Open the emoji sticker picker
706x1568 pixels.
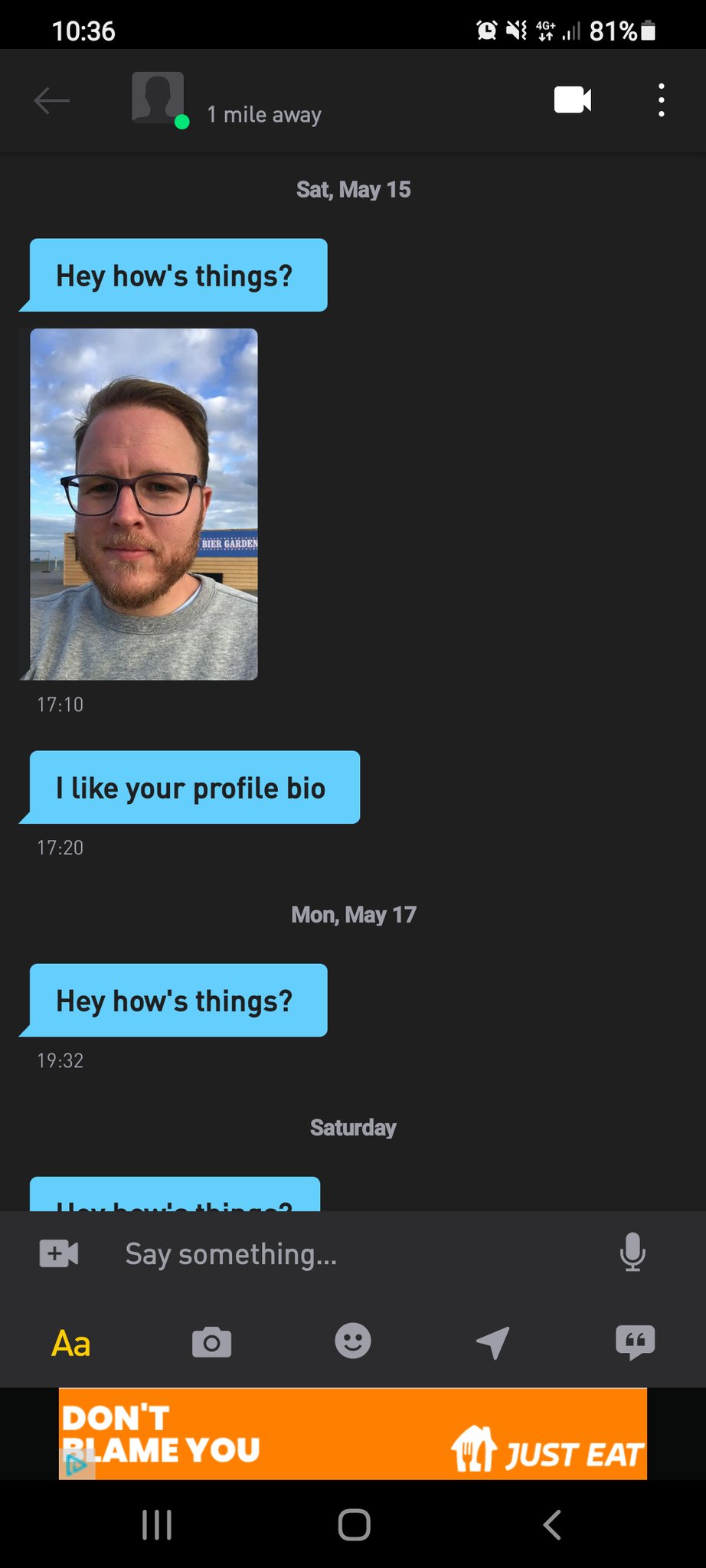pos(353,1341)
